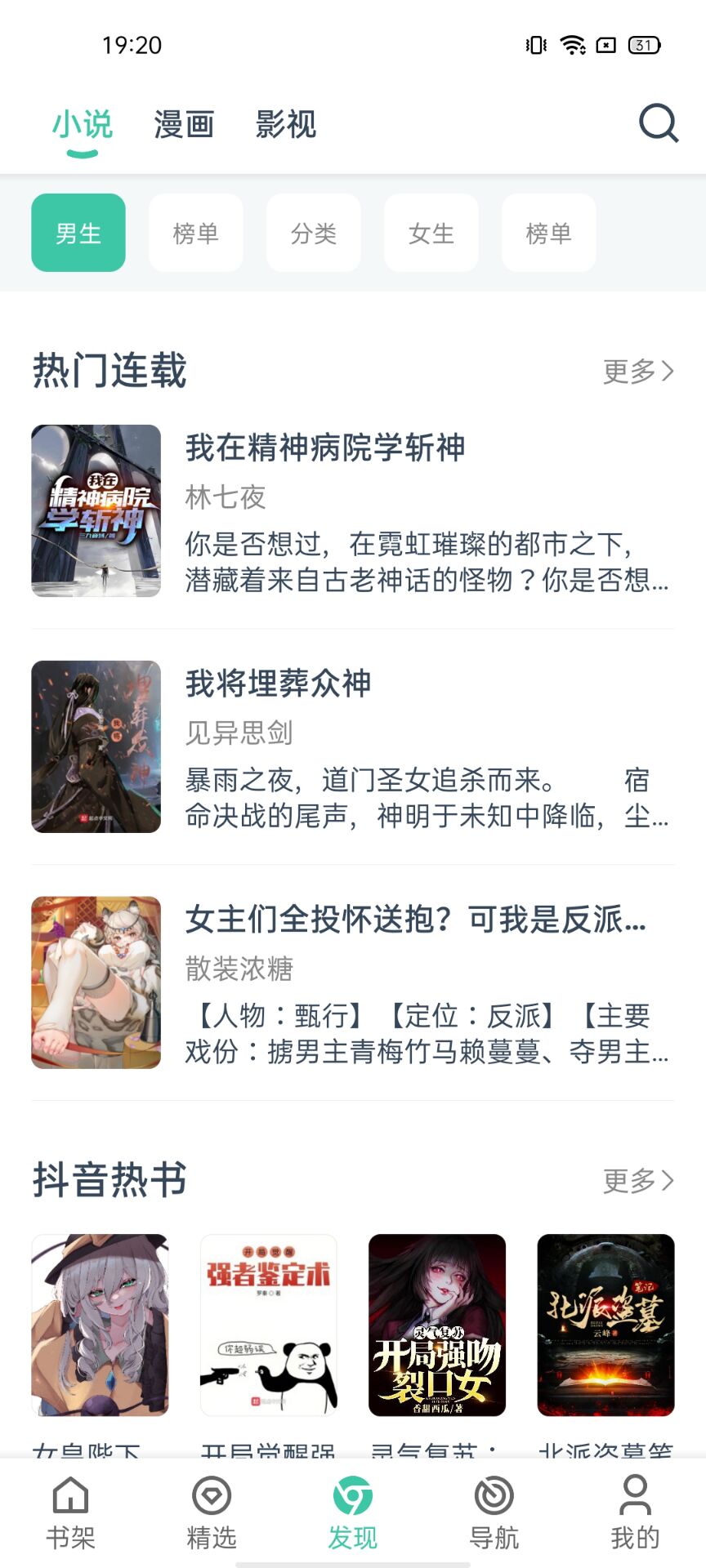View more in 抖音热书 section
The width and height of the screenshot is (706, 1568).
639,1181
